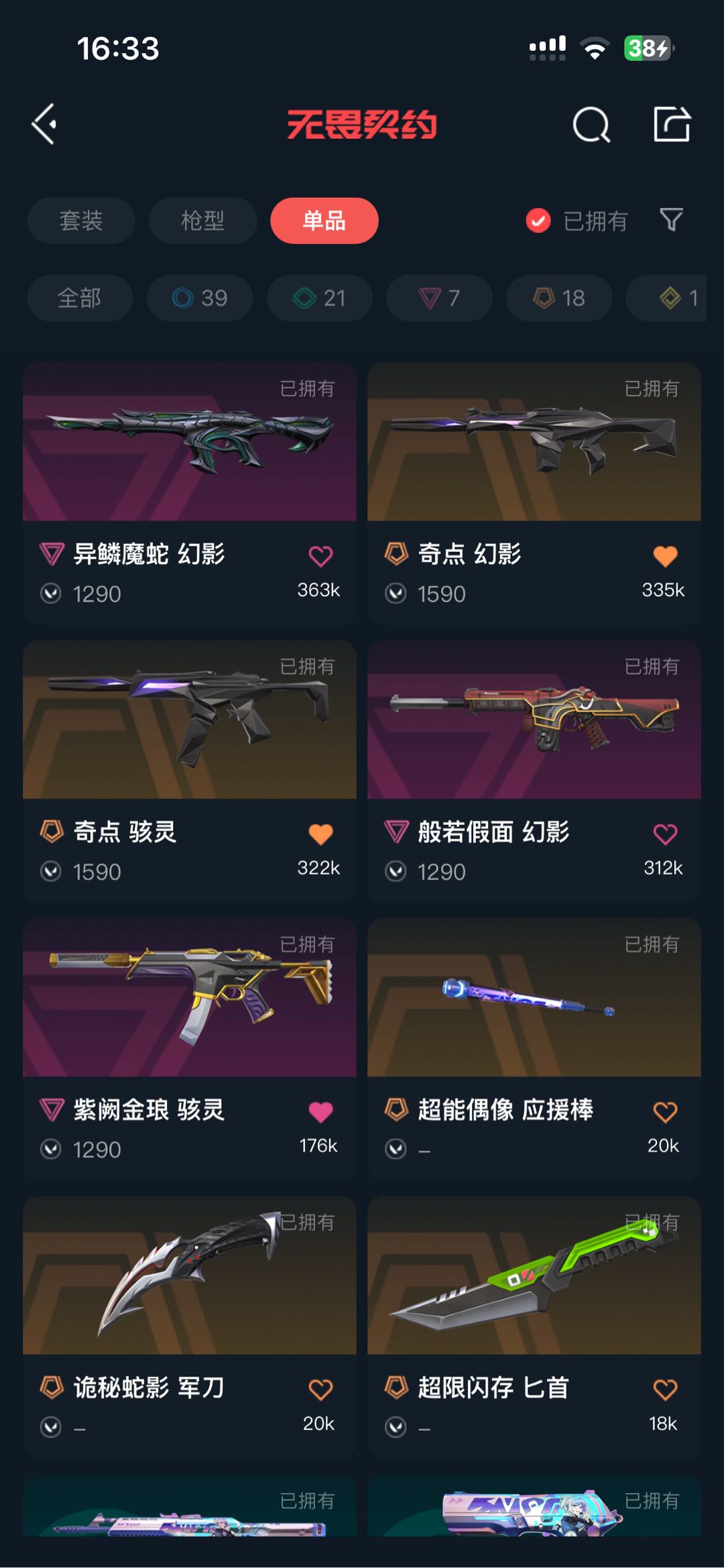Go back with the top-left arrow
724x1568 pixels.
(x=44, y=124)
